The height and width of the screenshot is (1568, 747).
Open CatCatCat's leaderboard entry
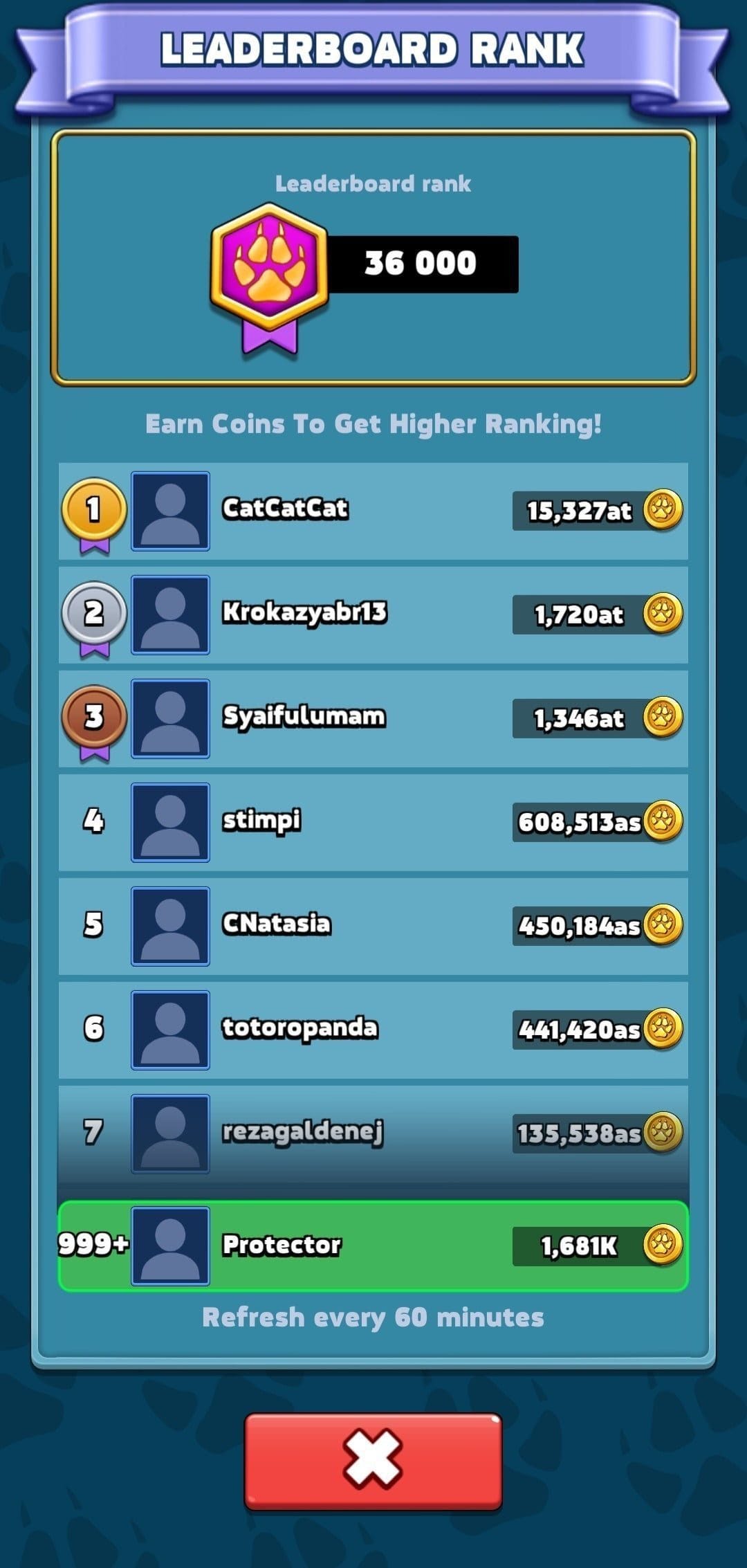pos(373,511)
